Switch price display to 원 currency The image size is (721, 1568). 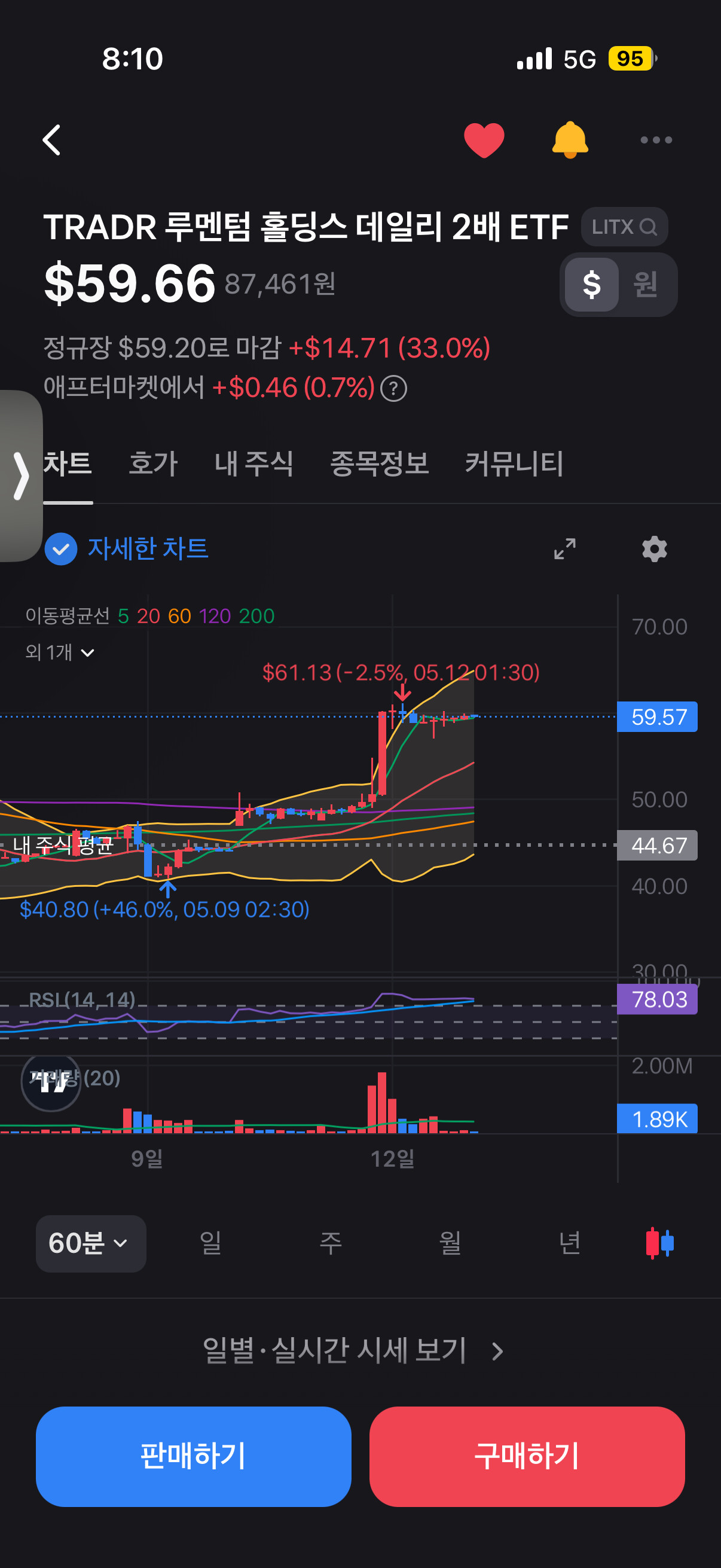(646, 284)
